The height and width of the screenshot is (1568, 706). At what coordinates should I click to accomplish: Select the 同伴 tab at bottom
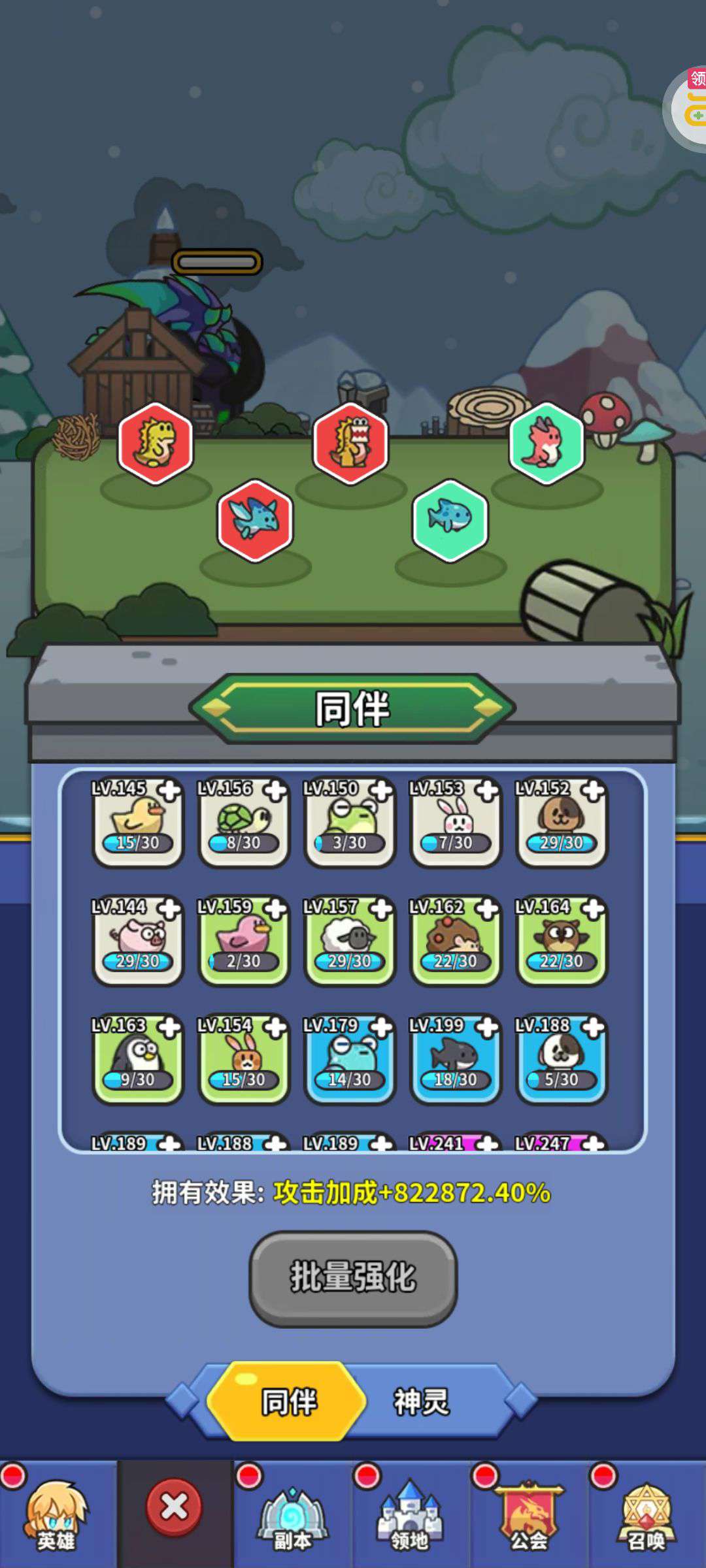pyautogui.click(x=288, y=1401)
